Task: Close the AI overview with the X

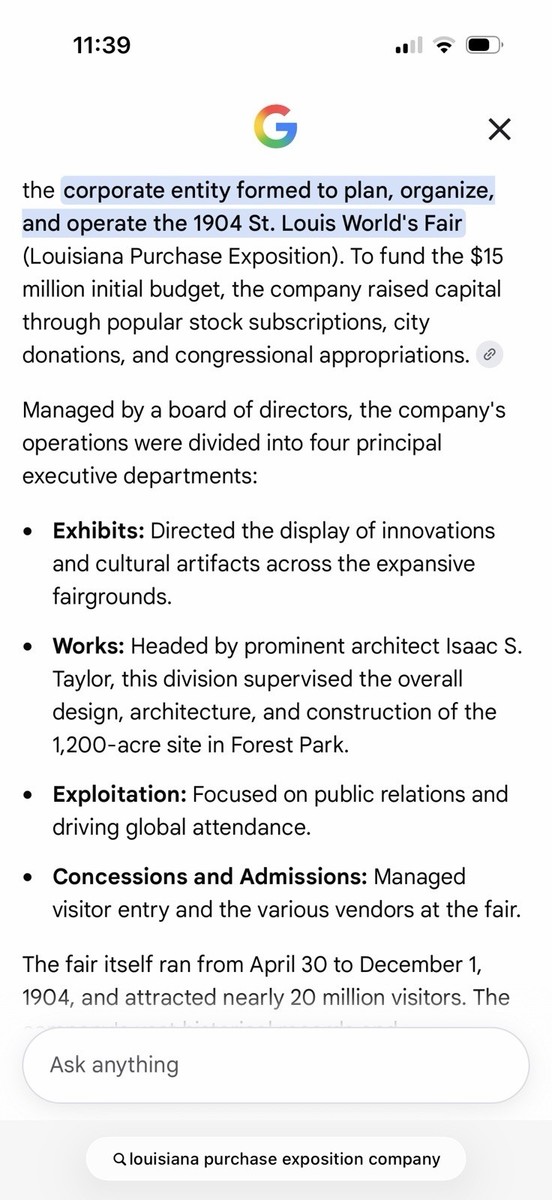Action: click(x=498, y=129)
